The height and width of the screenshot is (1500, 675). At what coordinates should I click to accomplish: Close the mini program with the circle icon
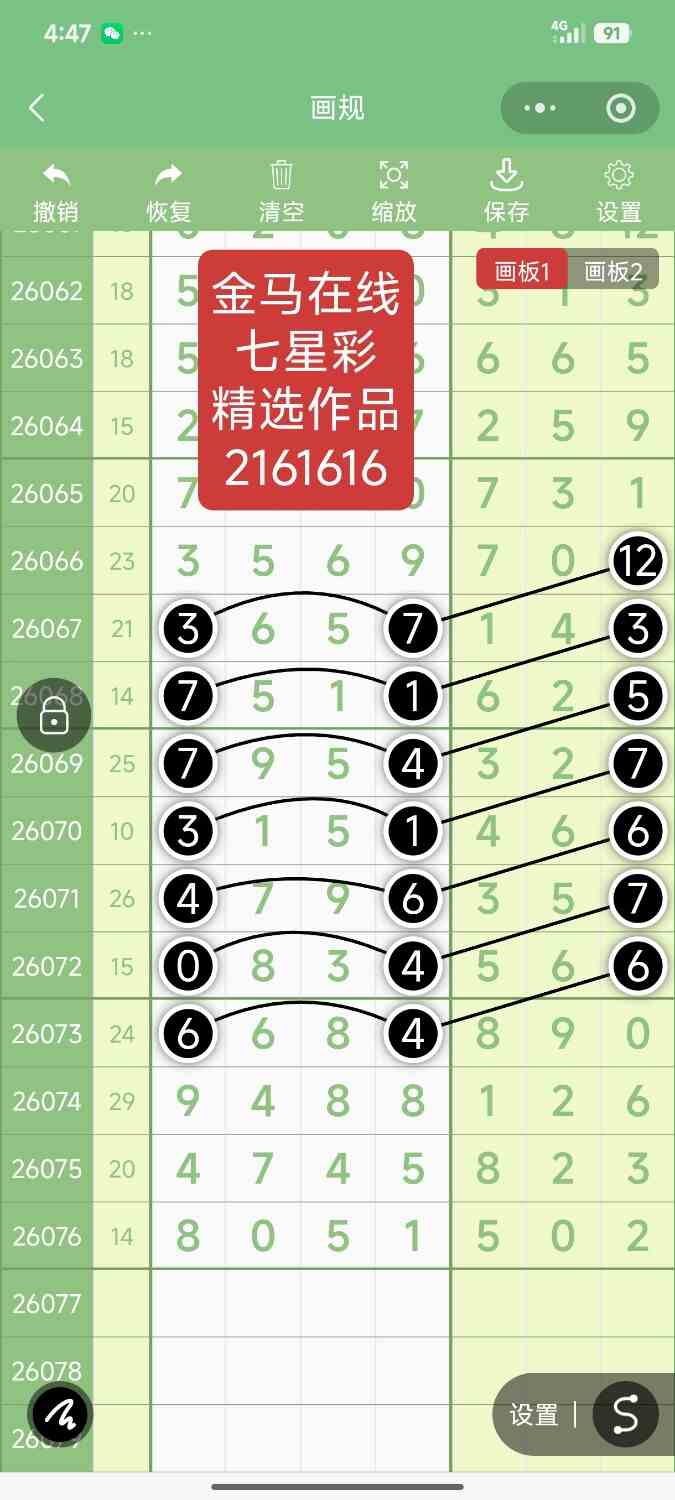pos(621,108)
